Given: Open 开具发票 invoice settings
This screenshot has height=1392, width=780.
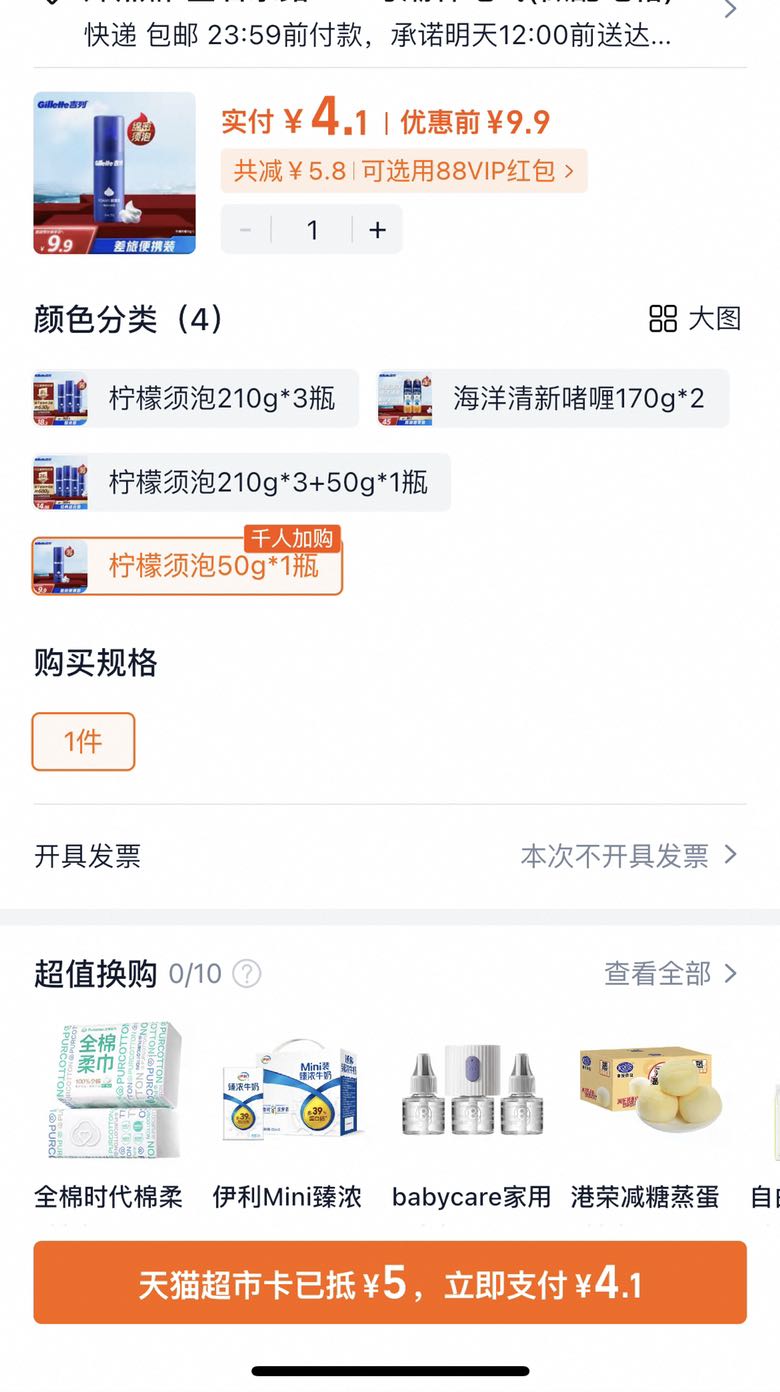Looking at the screenshot, I should (390, 856).
